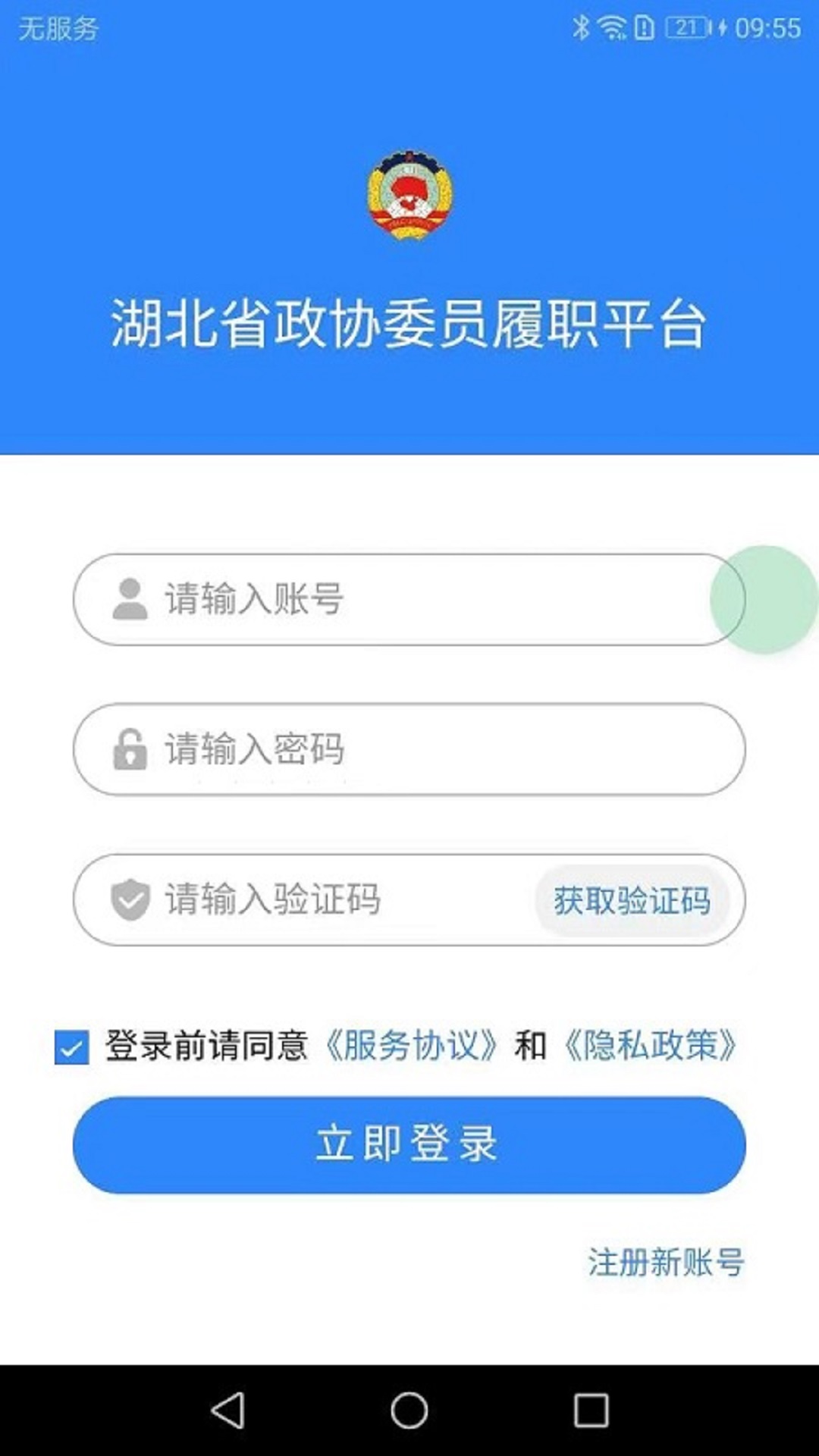Screen dimensions: 819x1456
Task: Tap 获取验证码 to request a code
Action: tap(634, 901)
